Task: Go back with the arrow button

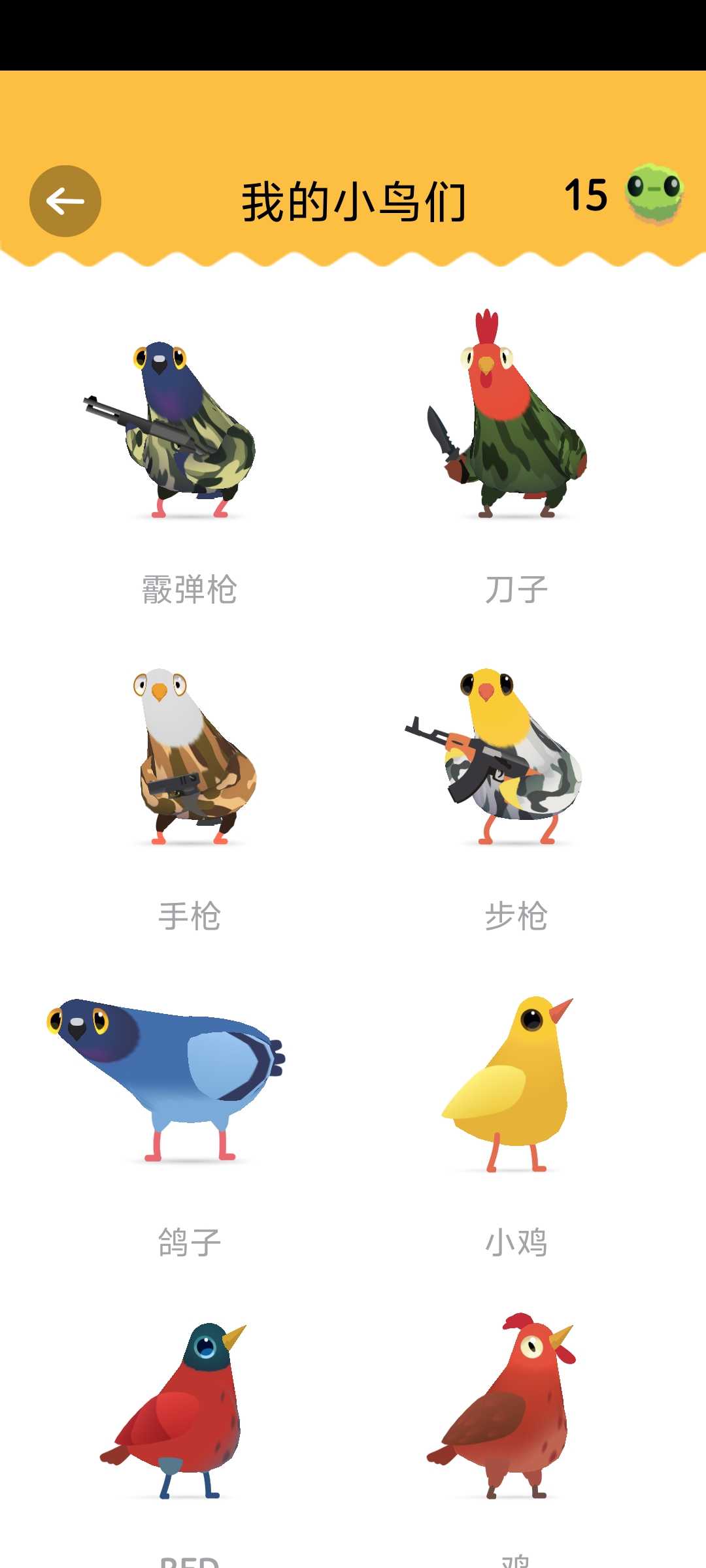Action: tap(65, 201)
